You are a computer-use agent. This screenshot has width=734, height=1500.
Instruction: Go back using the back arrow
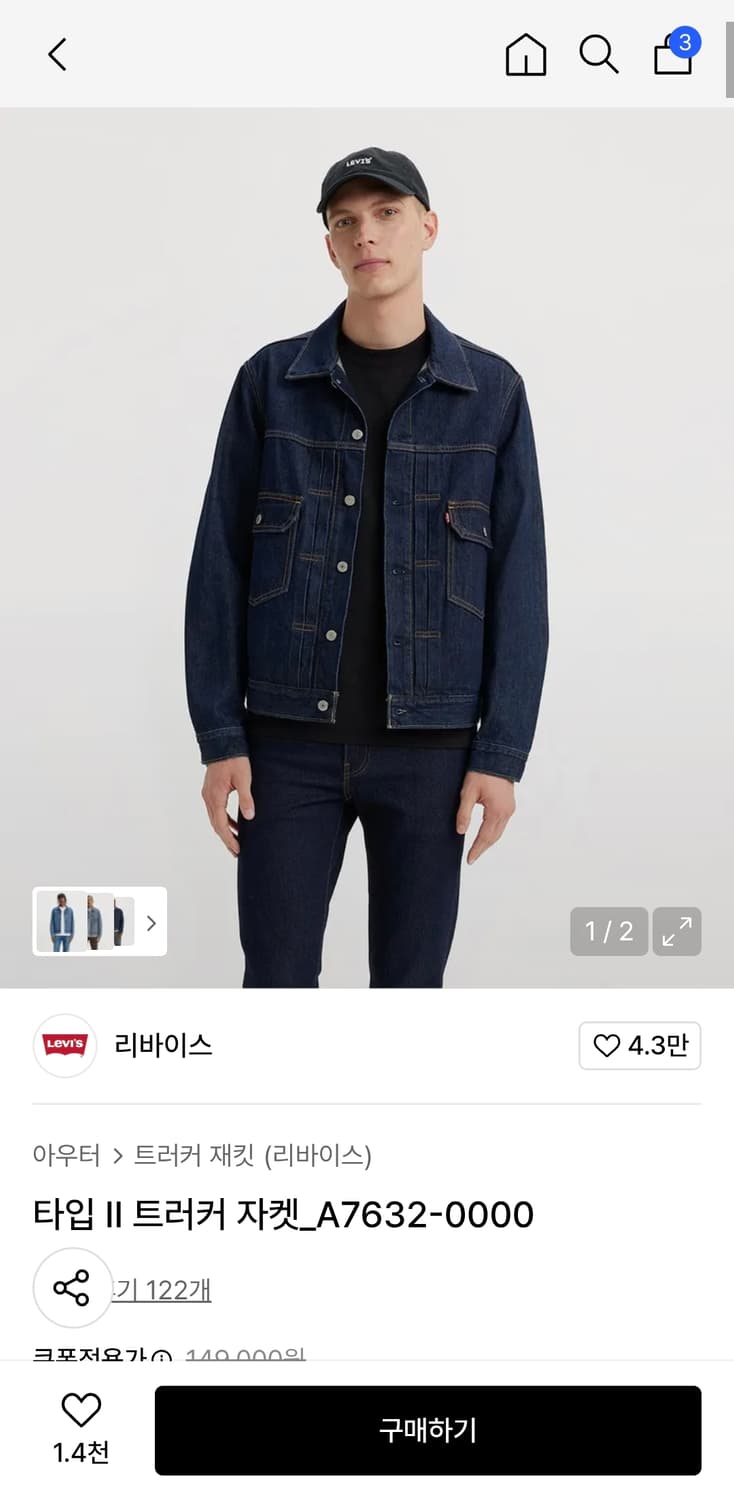pyautogui.click(x=57, y=57)
